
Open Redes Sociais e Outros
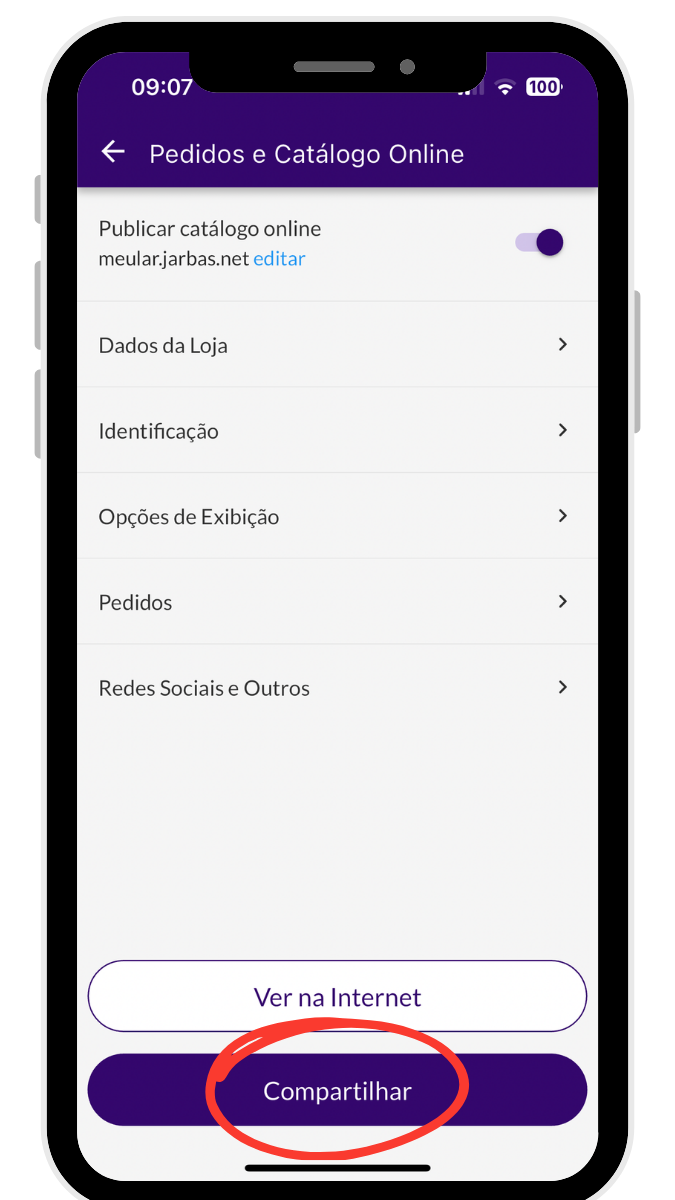pyautogui.click(x=336, y=688)
